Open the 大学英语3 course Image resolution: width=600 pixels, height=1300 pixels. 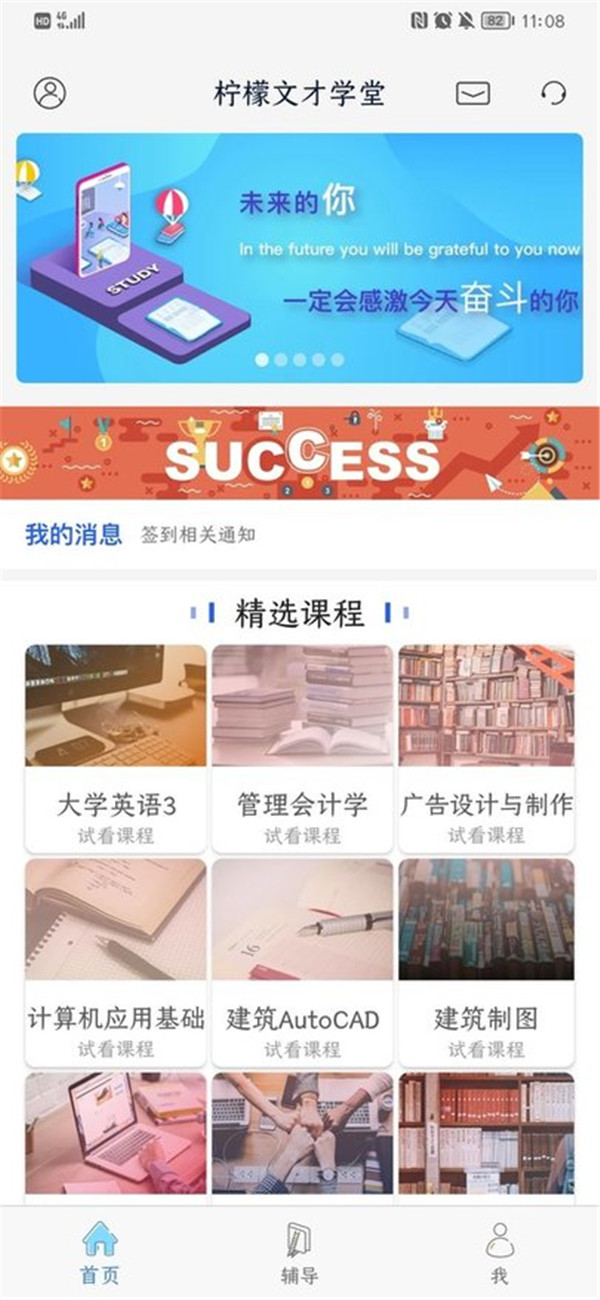pos(116,748)
